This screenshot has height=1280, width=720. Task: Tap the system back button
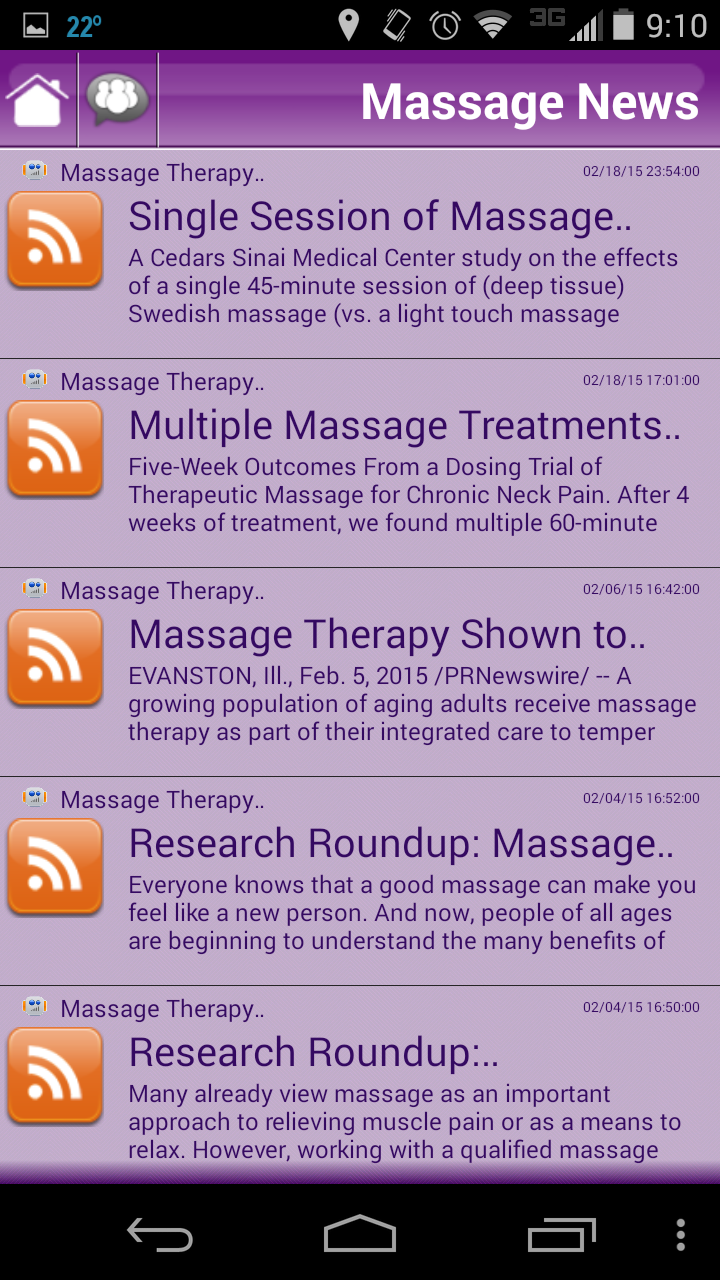(x=160, y=1234)
